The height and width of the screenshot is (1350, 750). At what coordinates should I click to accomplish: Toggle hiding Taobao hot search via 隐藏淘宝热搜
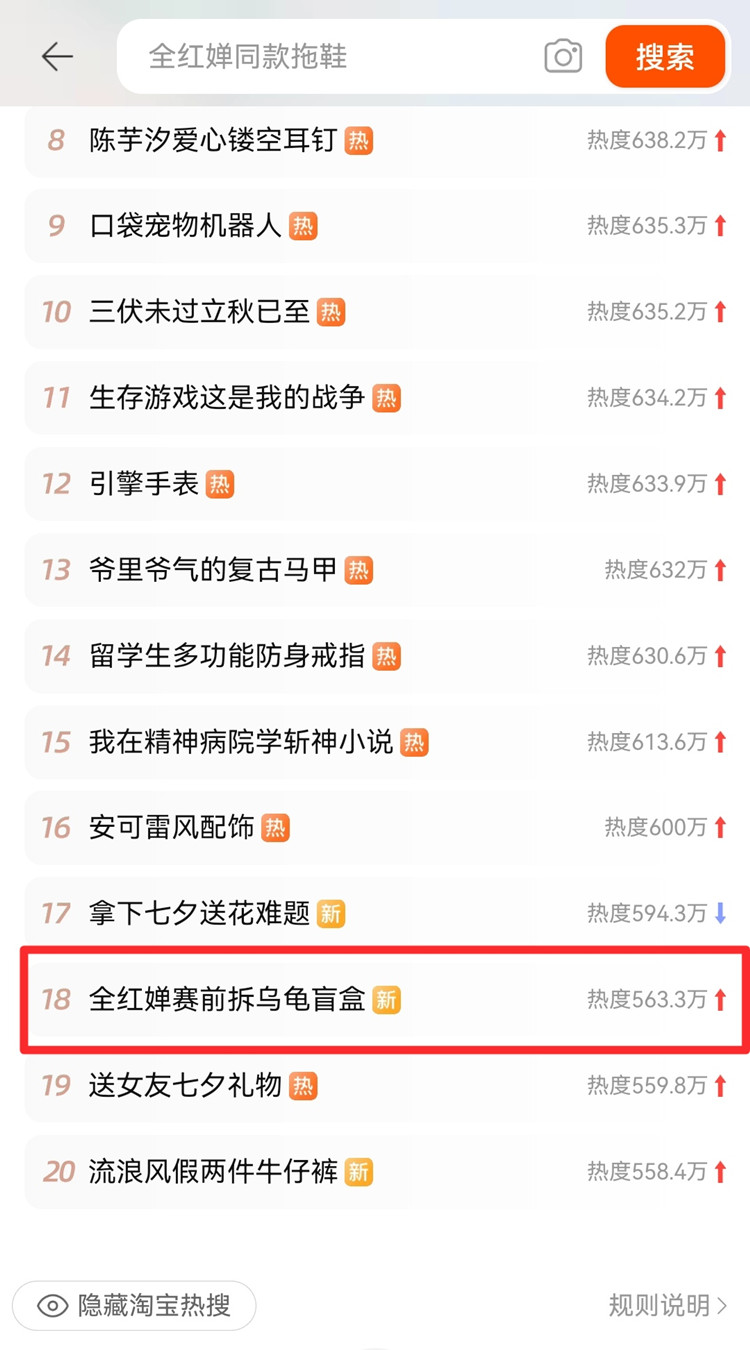click(x=135, y=1306)
